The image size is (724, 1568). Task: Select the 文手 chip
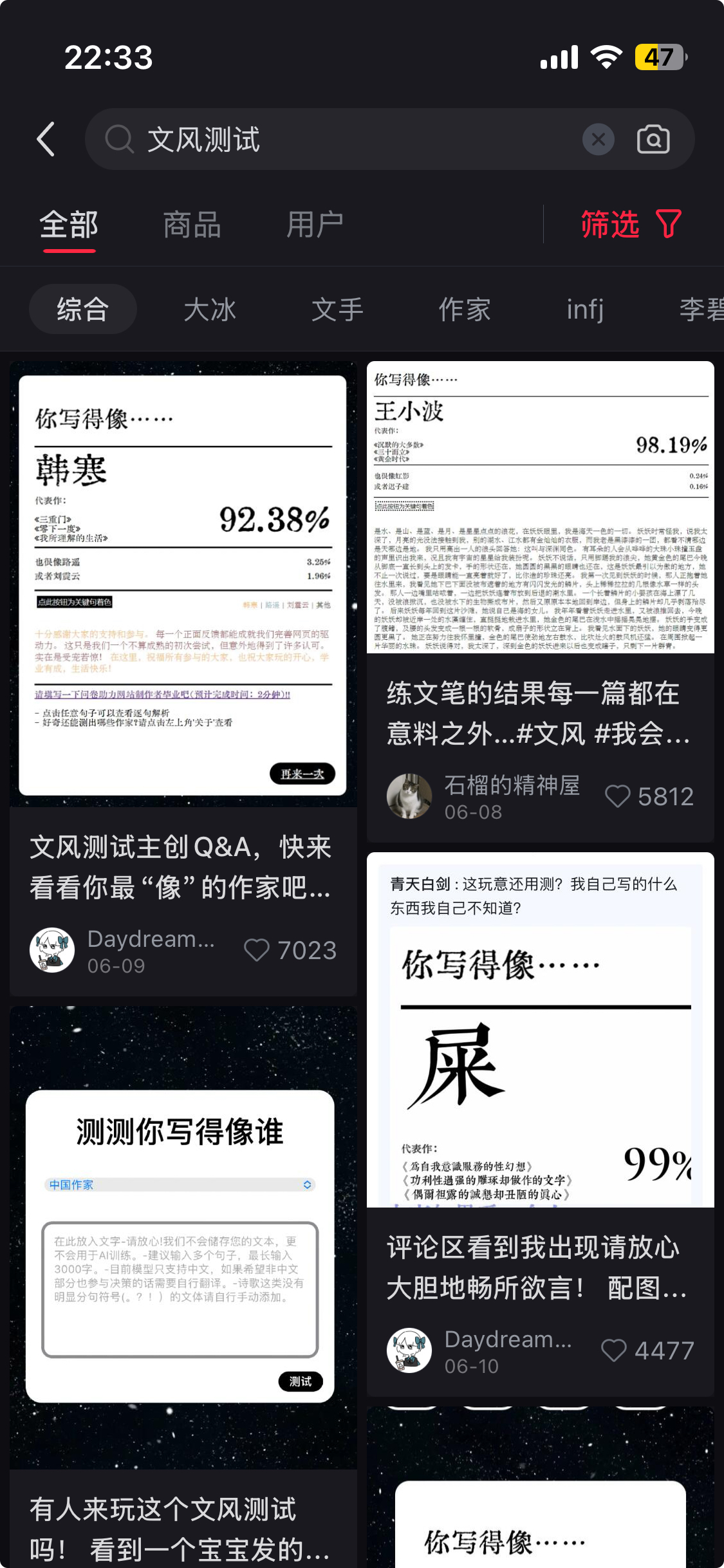337,310
